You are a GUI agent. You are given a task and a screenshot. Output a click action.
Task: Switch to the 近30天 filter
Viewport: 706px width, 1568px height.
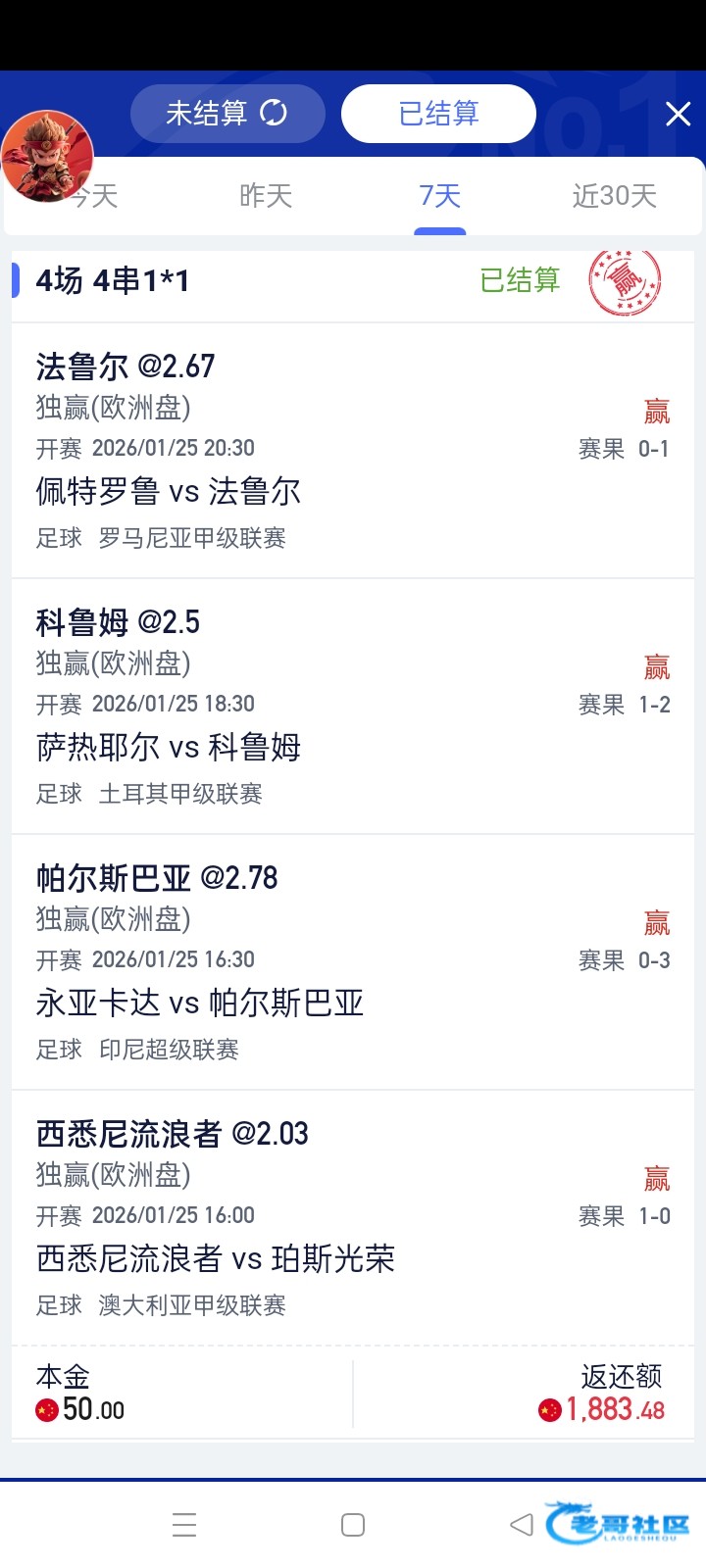[614, 196]
